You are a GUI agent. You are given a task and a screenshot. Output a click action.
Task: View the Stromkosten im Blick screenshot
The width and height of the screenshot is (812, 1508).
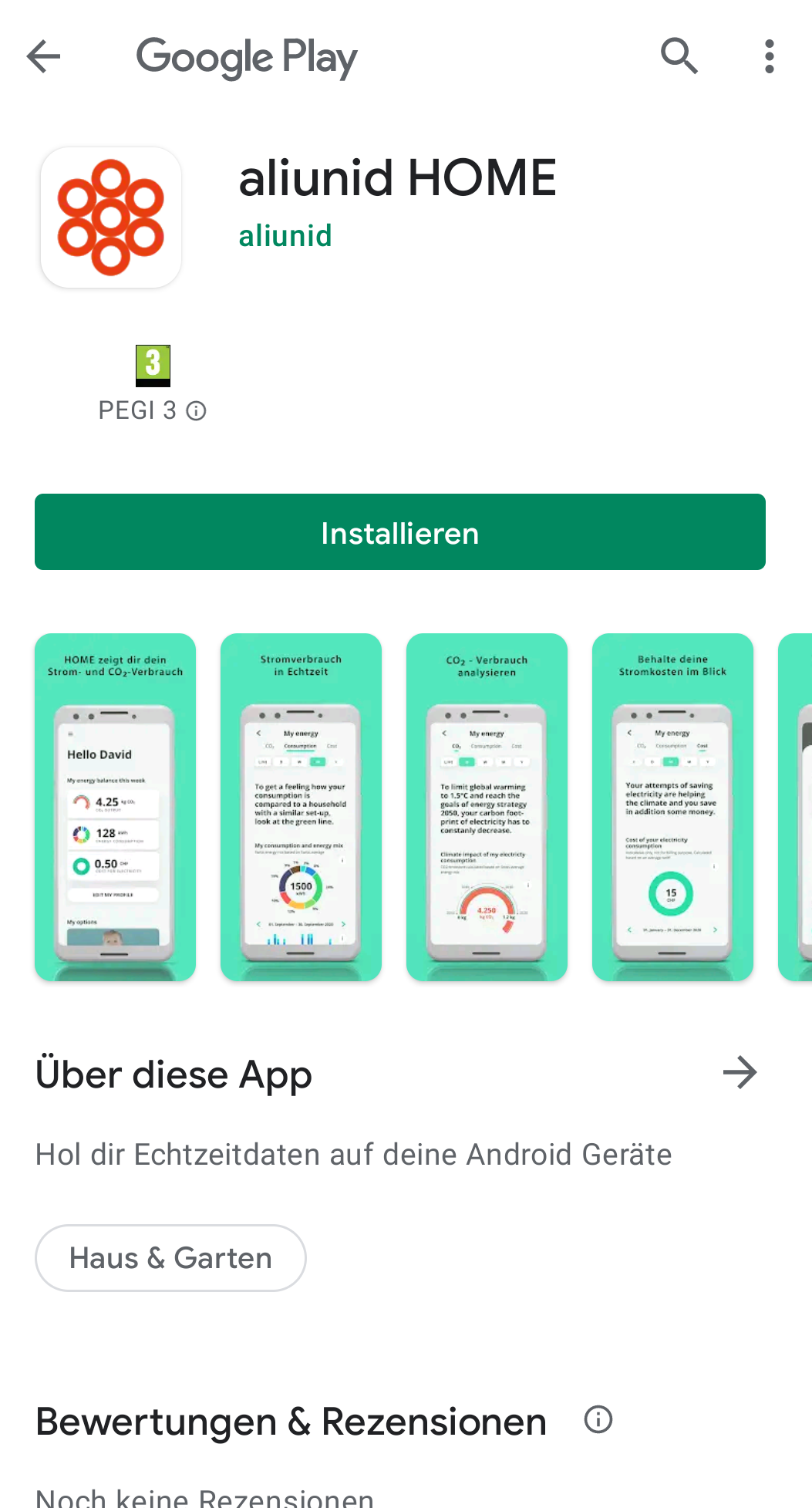[x=672, y=807]
